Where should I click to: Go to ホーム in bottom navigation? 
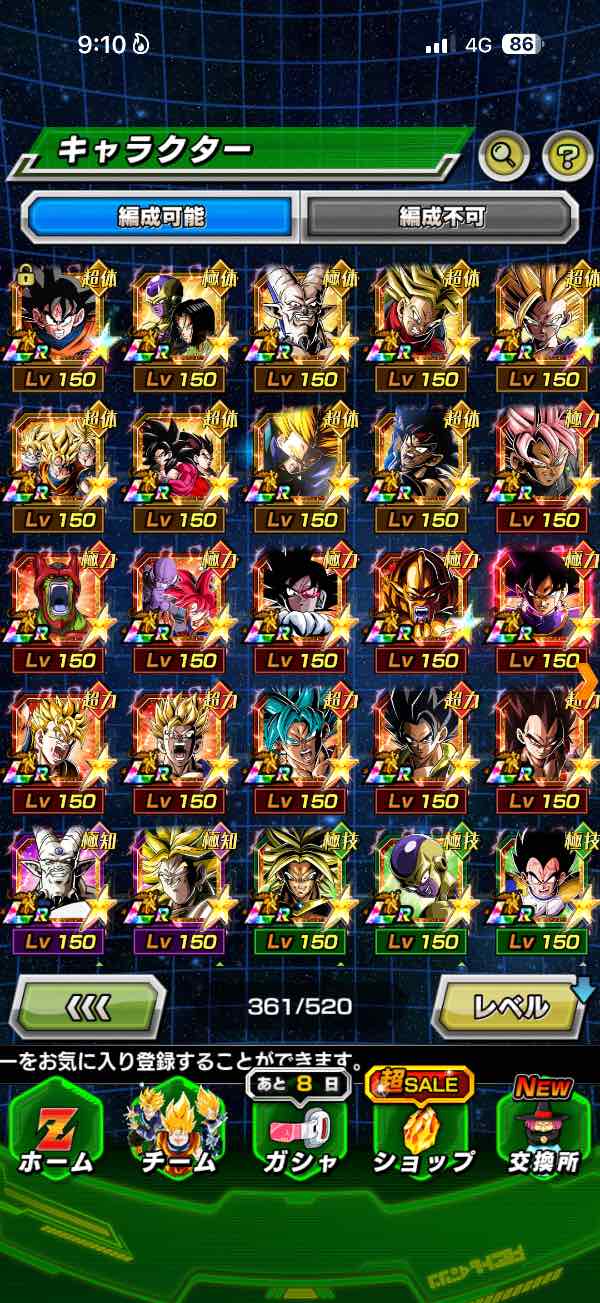pos(55,1130)
